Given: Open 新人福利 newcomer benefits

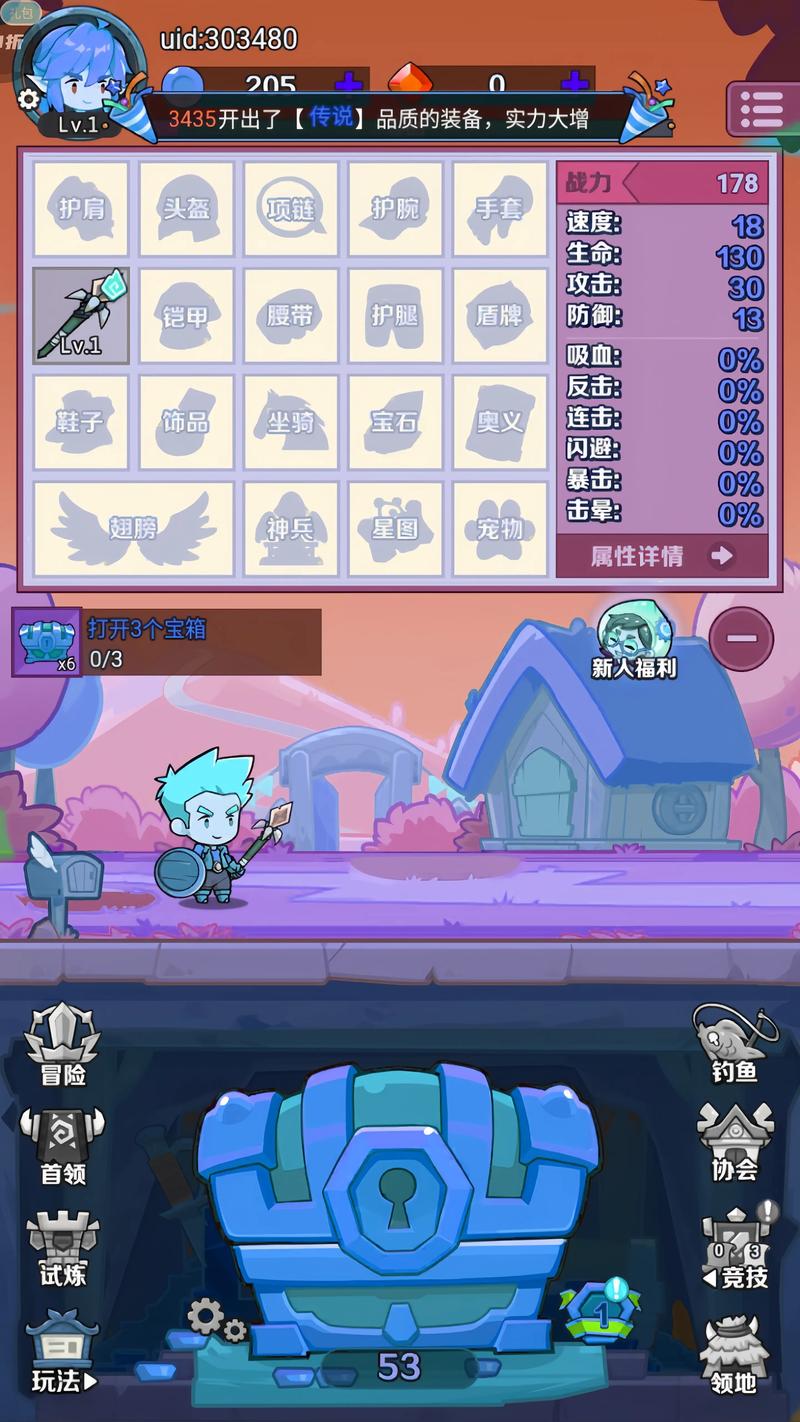Looking at the screenshot, I should pos(634,643).
